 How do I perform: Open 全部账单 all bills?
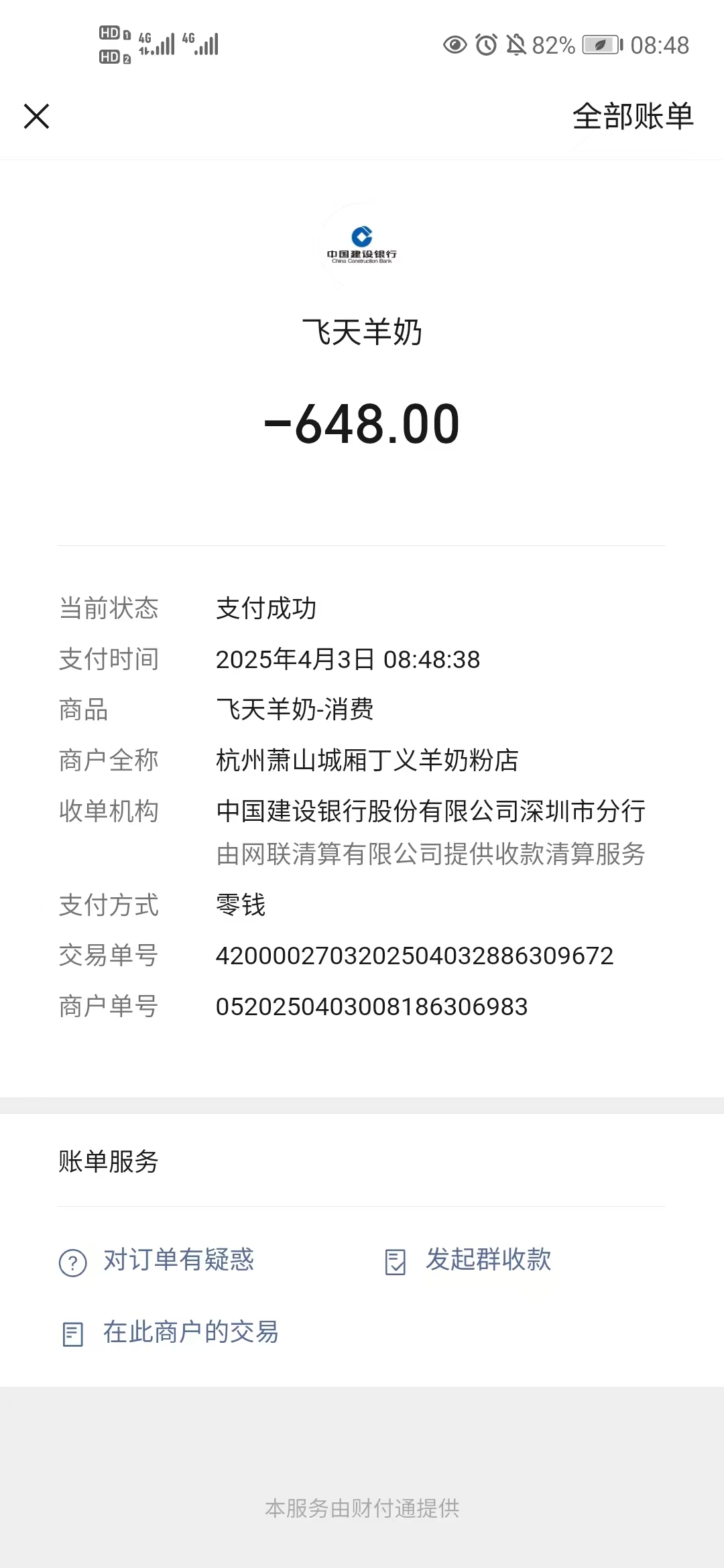(x=632, y=117)
